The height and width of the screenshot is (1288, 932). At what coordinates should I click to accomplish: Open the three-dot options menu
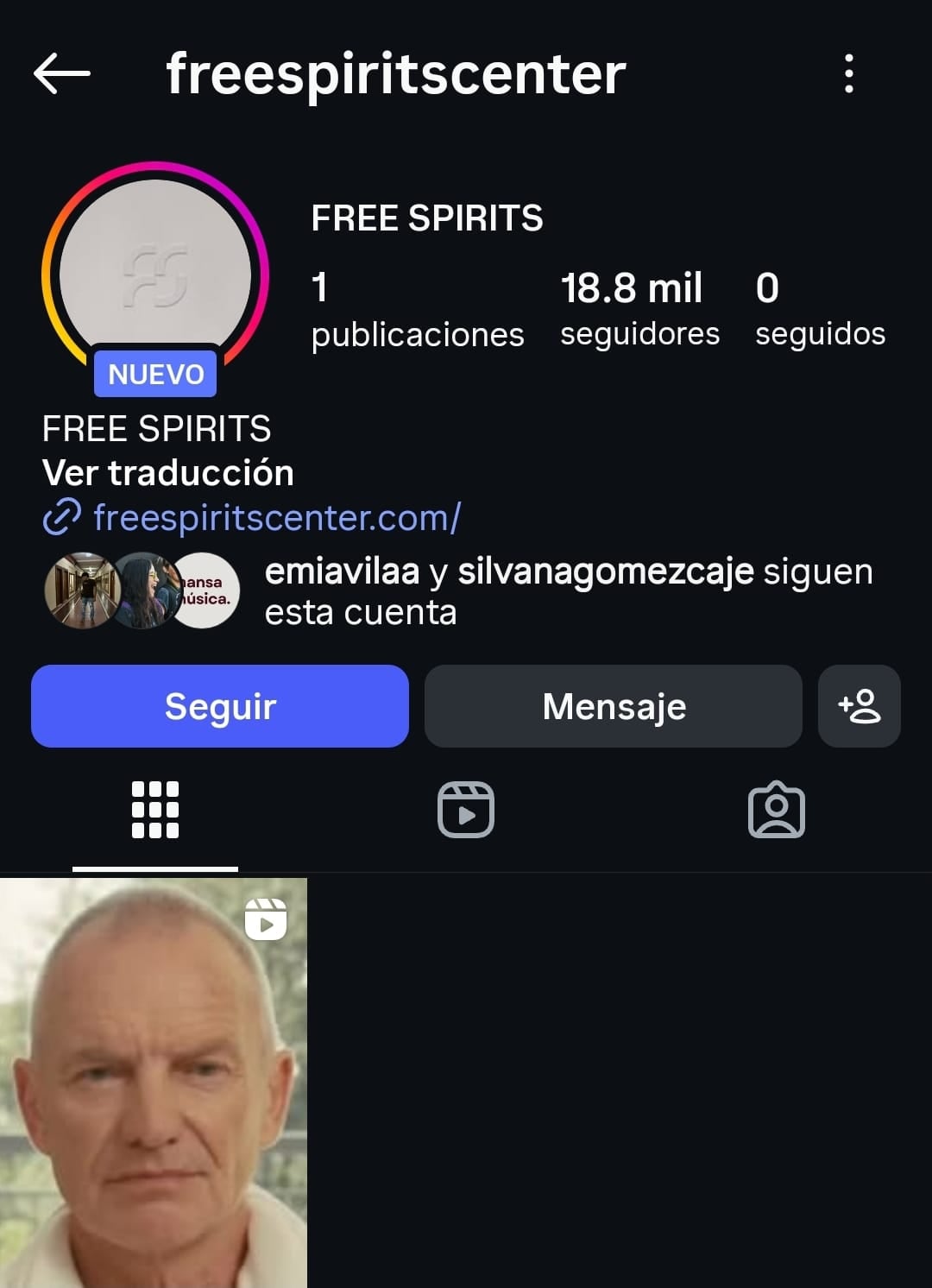(x=850, y=73)
